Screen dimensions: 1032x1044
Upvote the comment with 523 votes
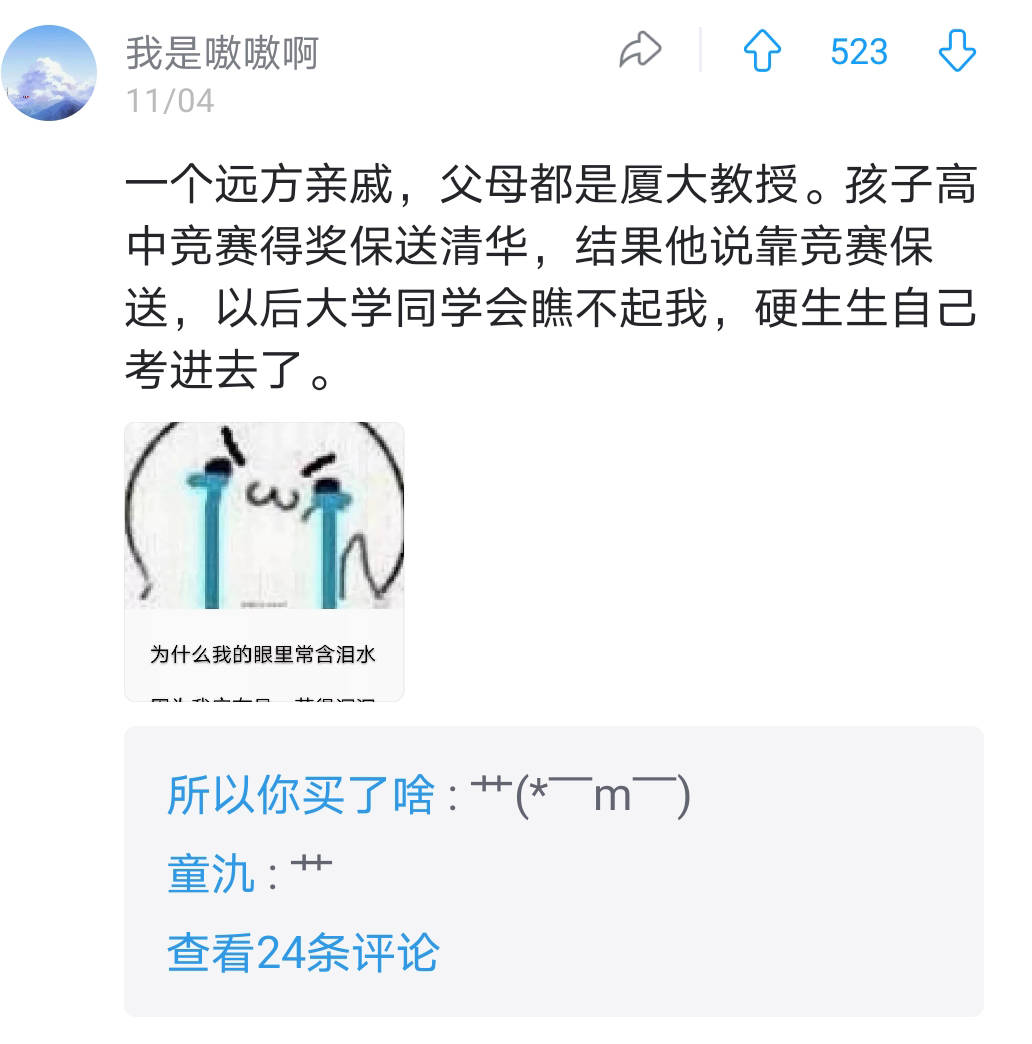pyautogui.click(x=762, y=51)
